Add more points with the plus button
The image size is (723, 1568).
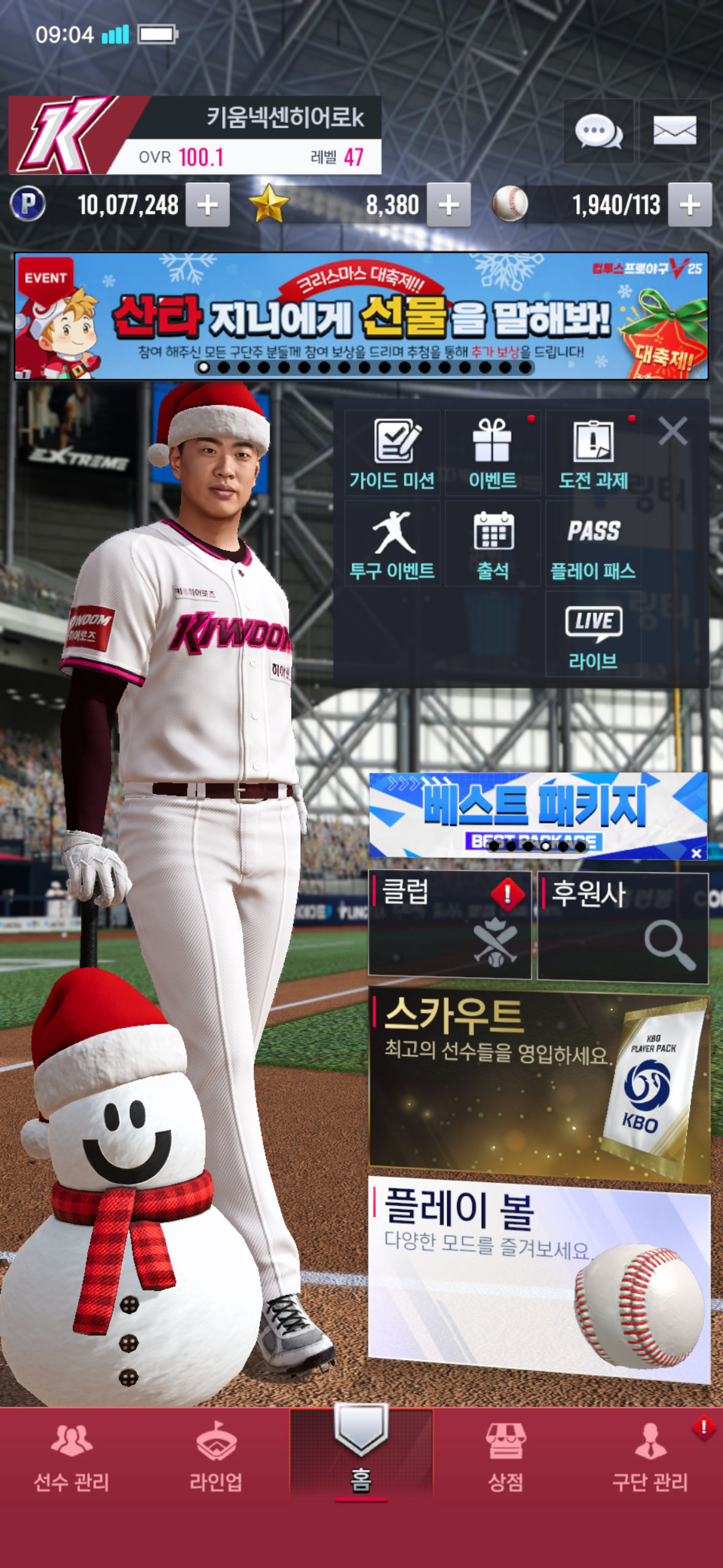207,205
